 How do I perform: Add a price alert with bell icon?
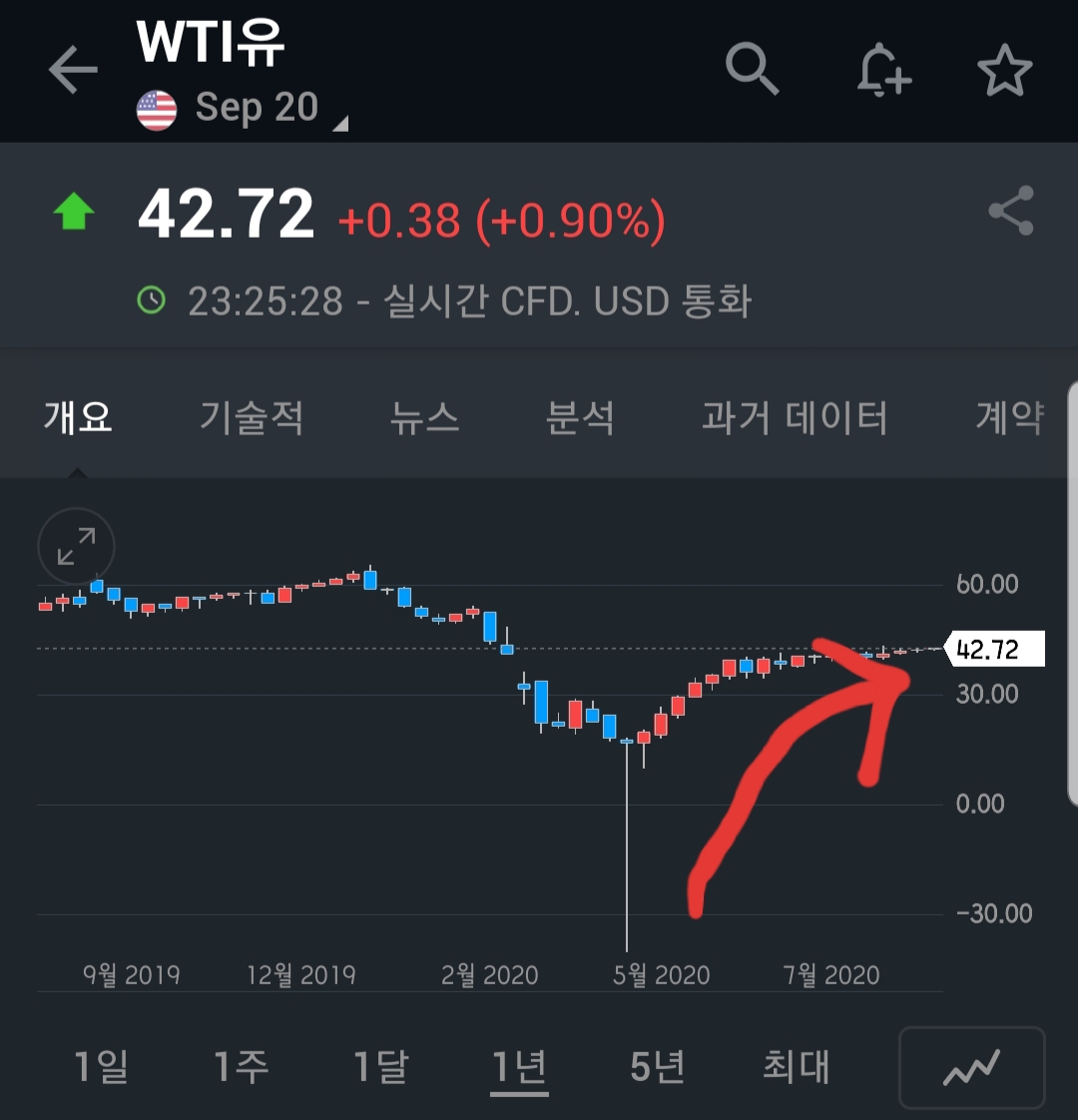tap(883, 71)
